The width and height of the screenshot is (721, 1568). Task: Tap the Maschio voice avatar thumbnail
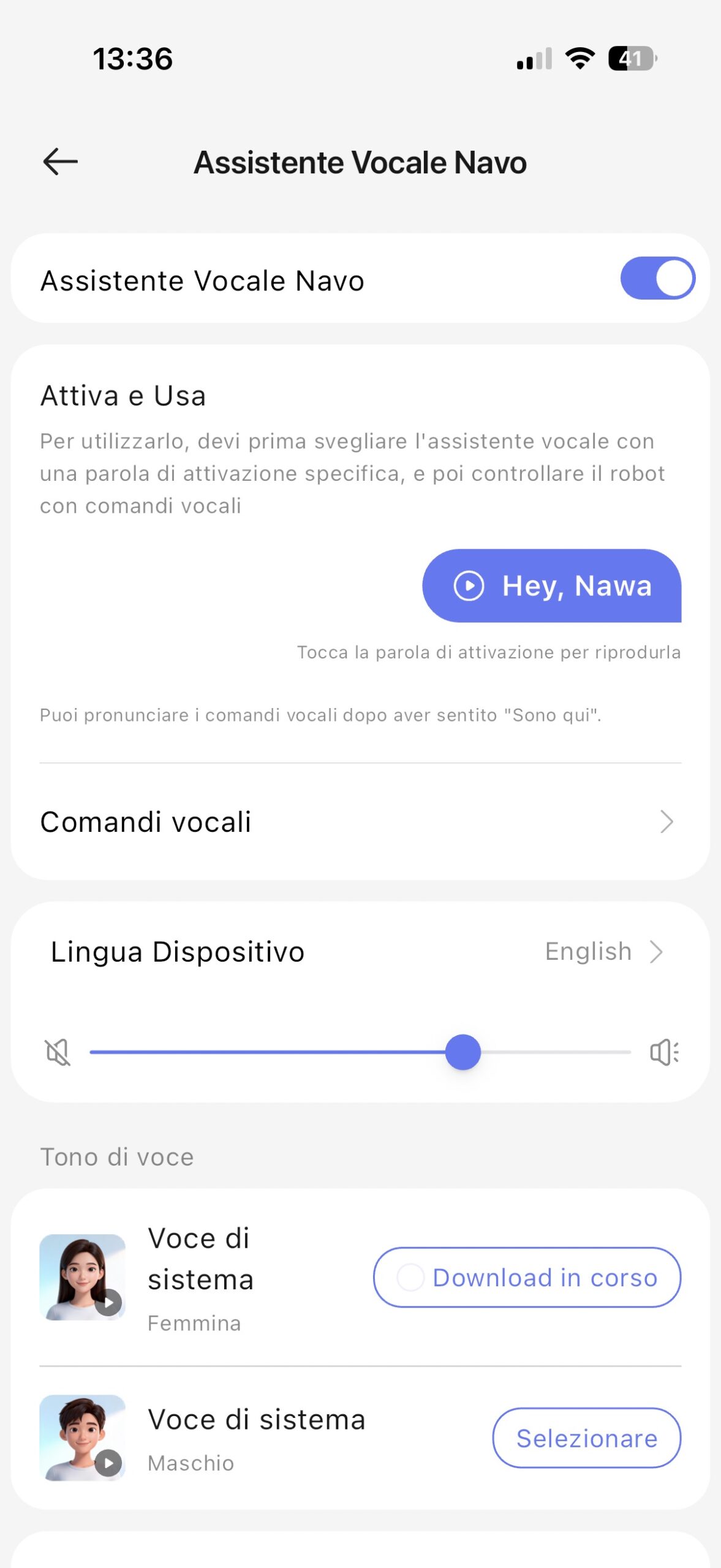[x=82, y=1439]
